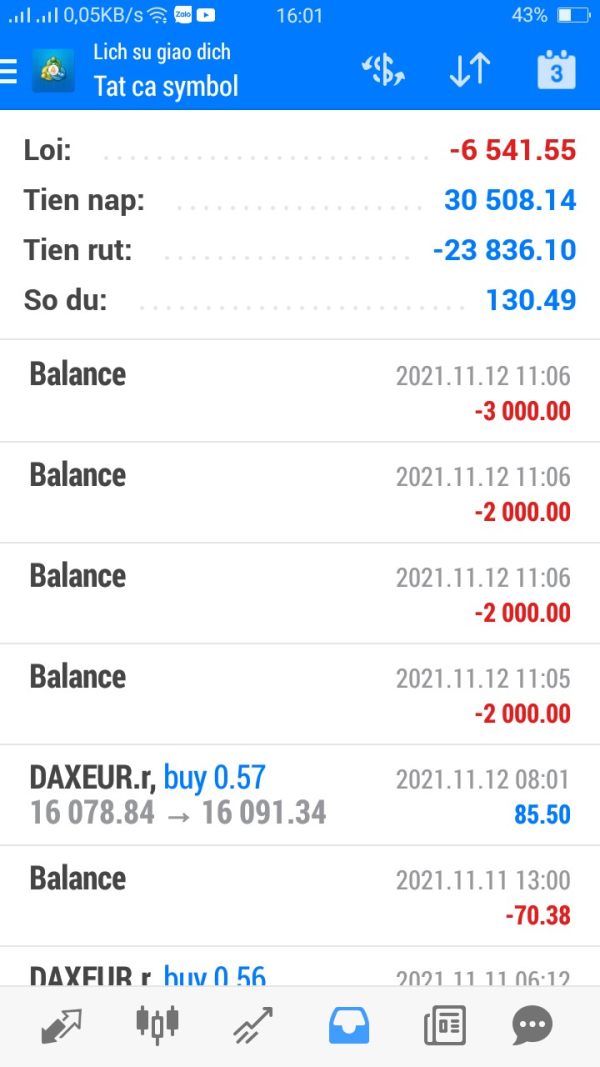Switch to the candlestick Chart tab
600x1067 pixels.
click(x=157, y=1025)
